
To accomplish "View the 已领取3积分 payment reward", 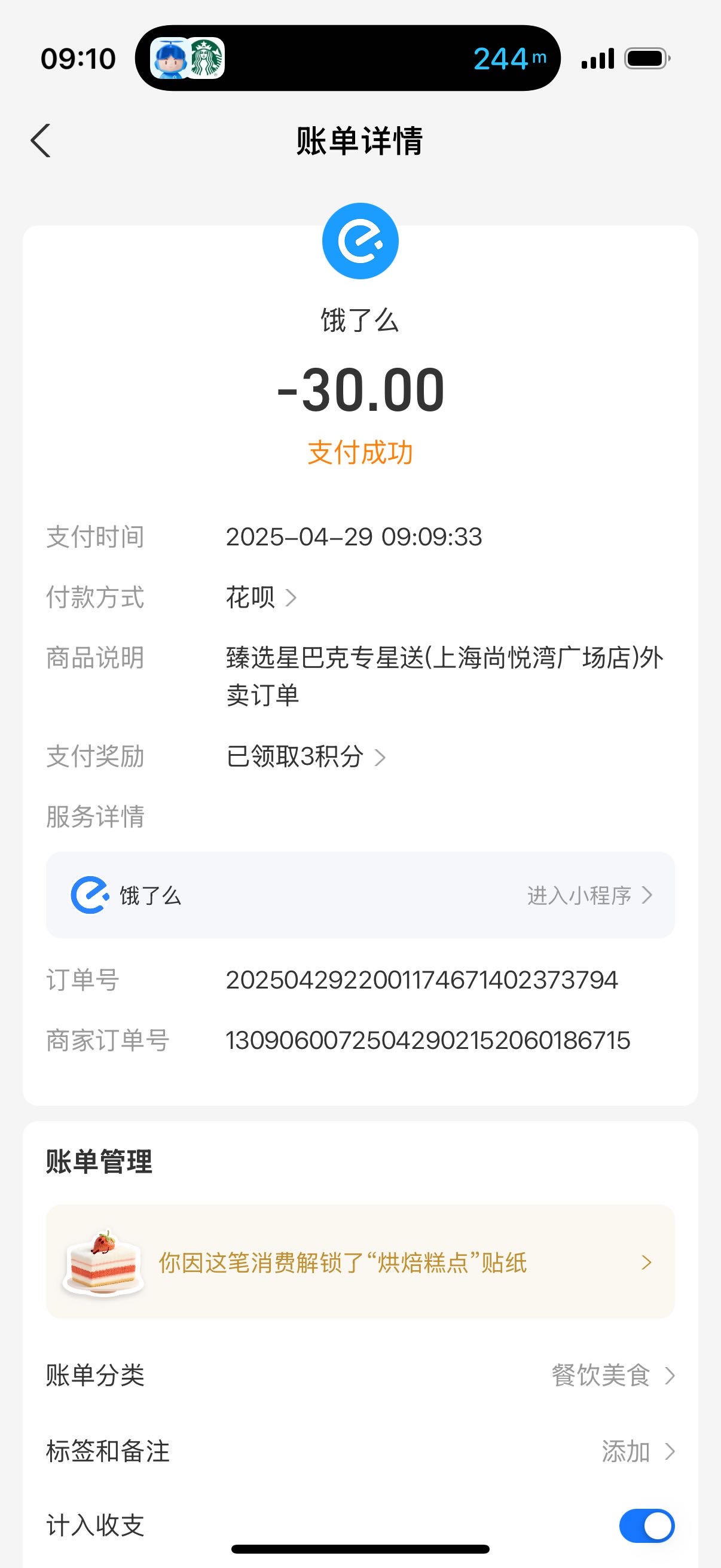I will (305, 756).
